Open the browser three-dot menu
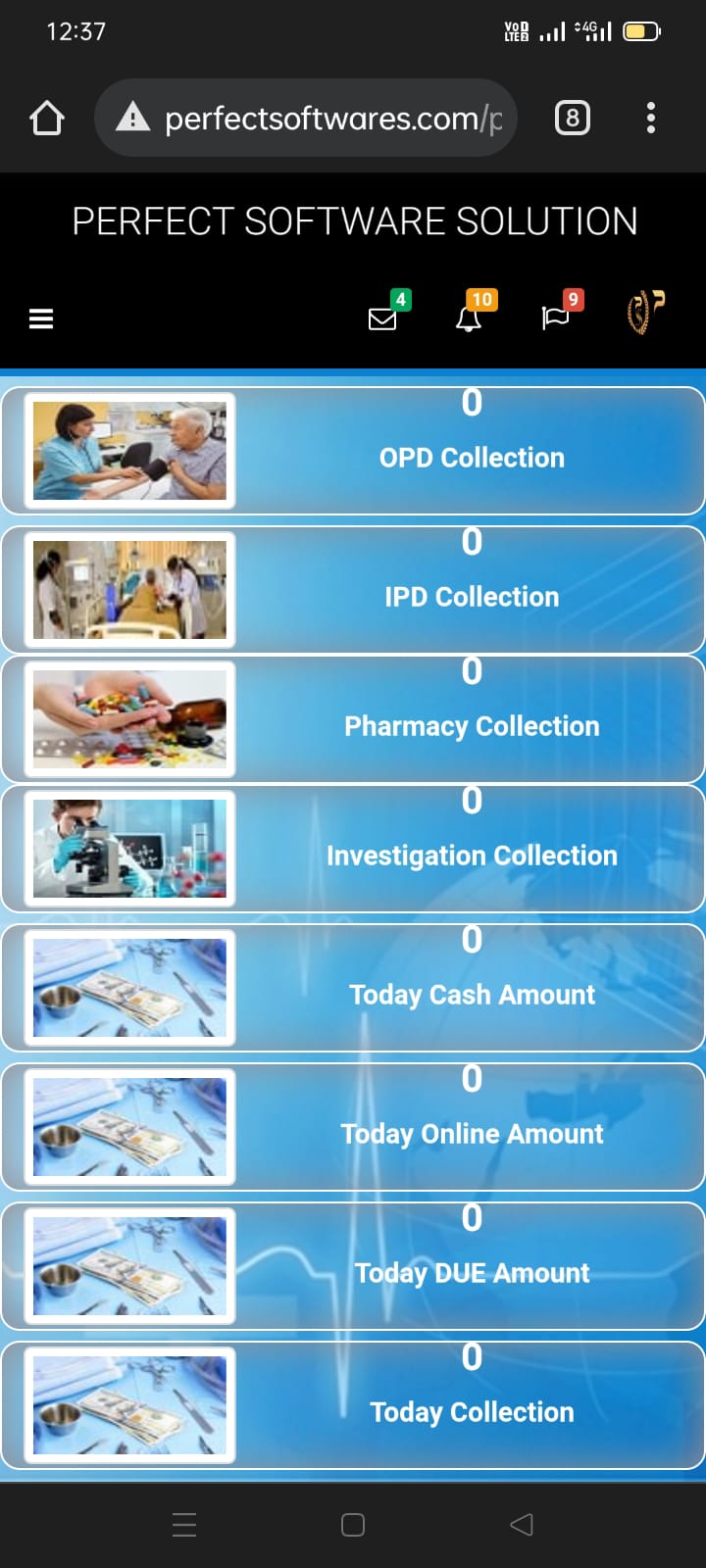Screen dimensions: 706x1568 (650, 119)
